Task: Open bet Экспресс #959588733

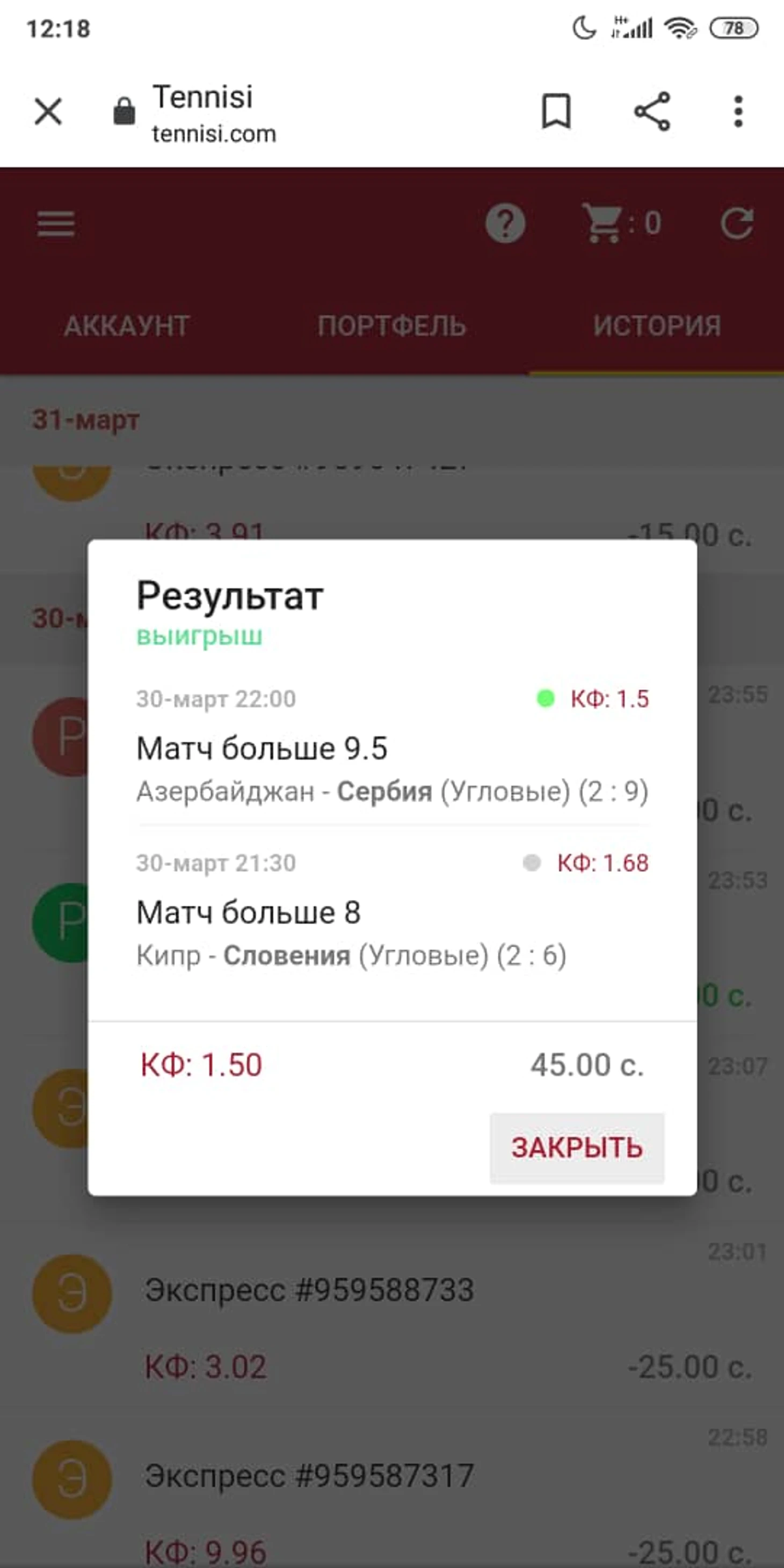Action: coord(309,1290)
